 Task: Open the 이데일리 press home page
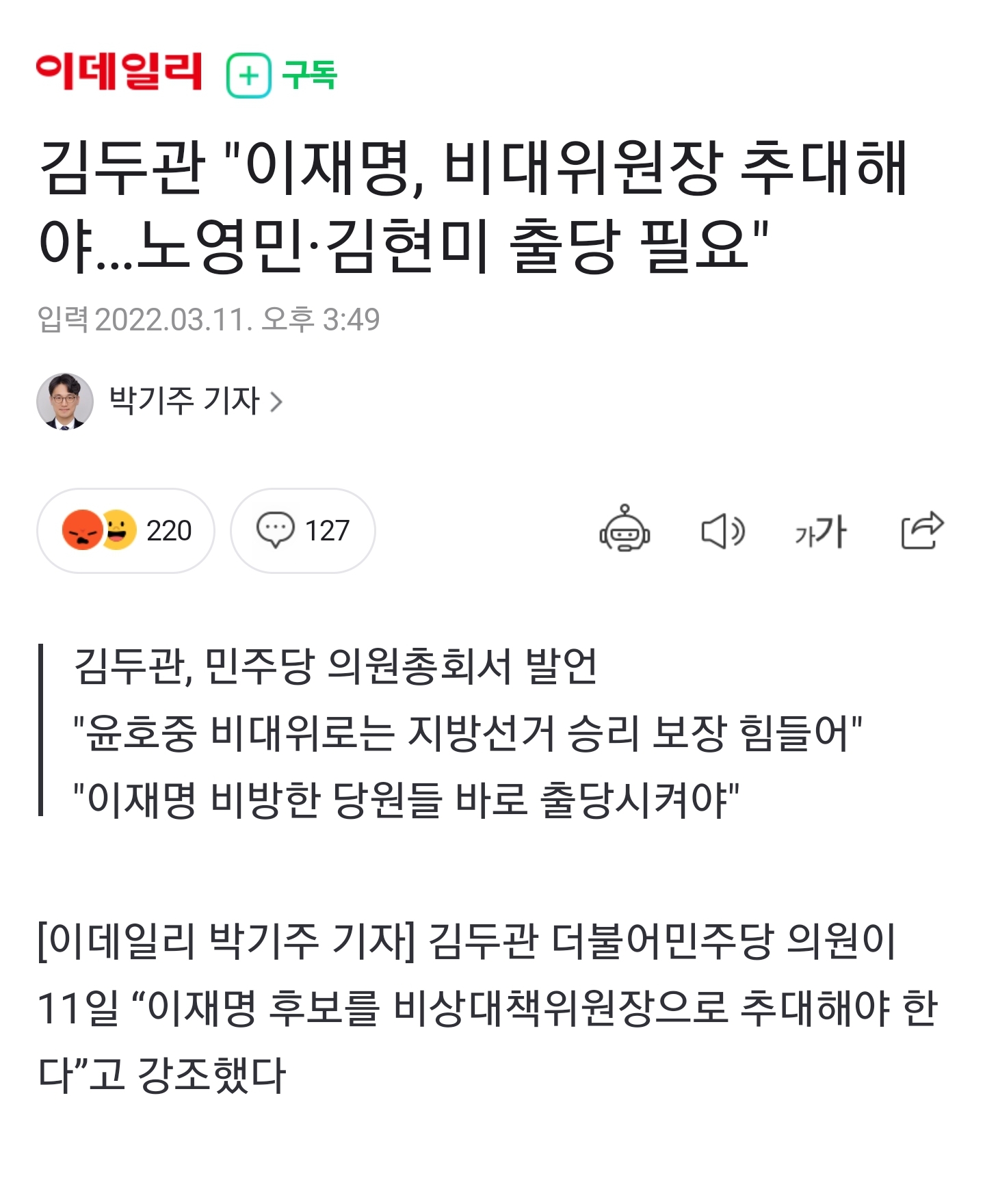coord(119,72)
